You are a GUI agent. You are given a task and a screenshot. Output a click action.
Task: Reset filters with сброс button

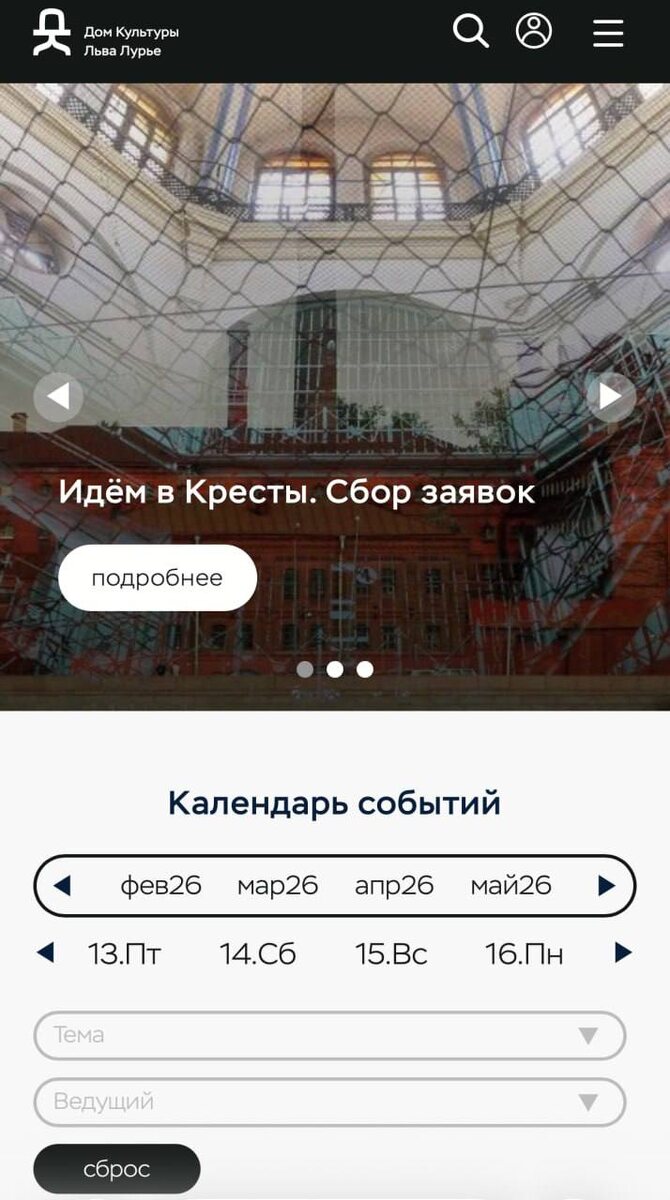(117, 1169)
